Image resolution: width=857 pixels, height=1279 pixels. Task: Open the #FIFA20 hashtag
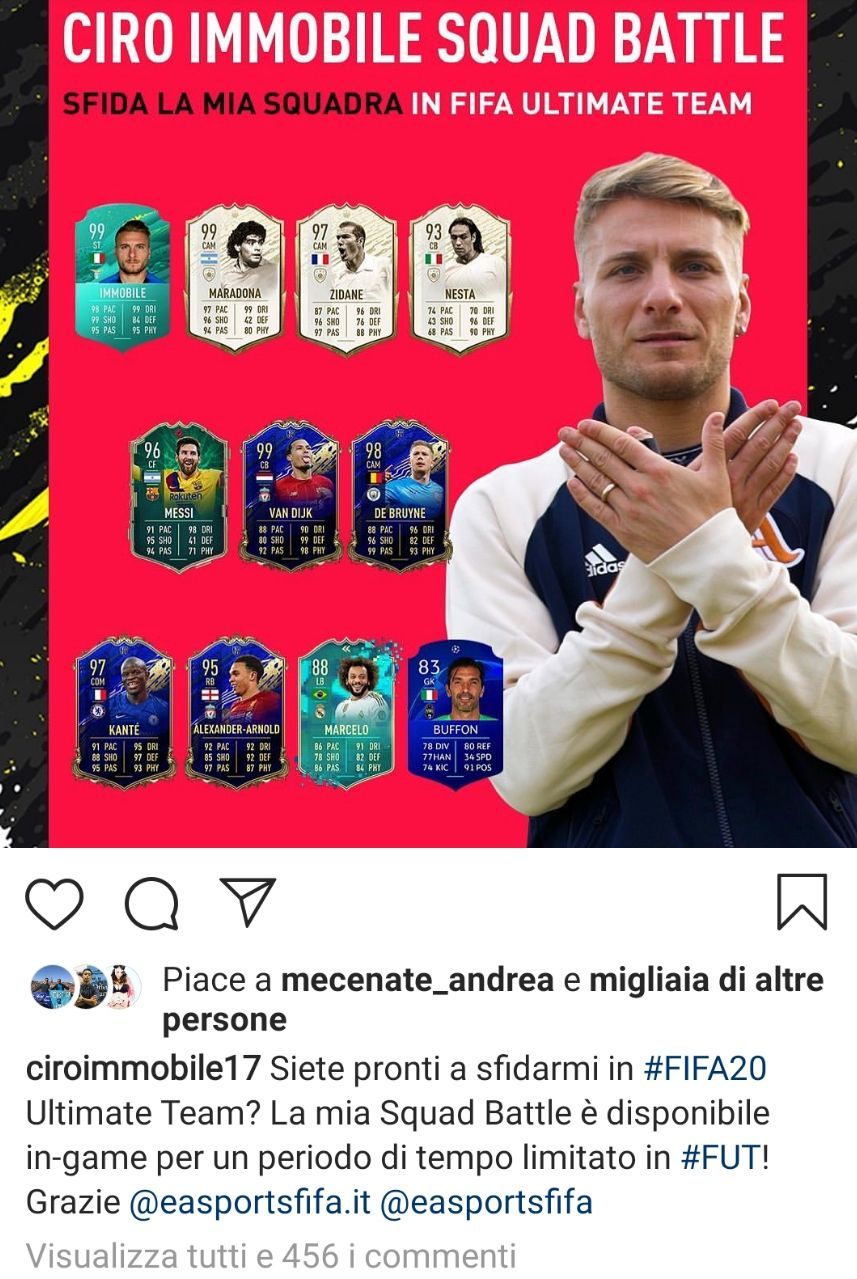(705, 1068)
